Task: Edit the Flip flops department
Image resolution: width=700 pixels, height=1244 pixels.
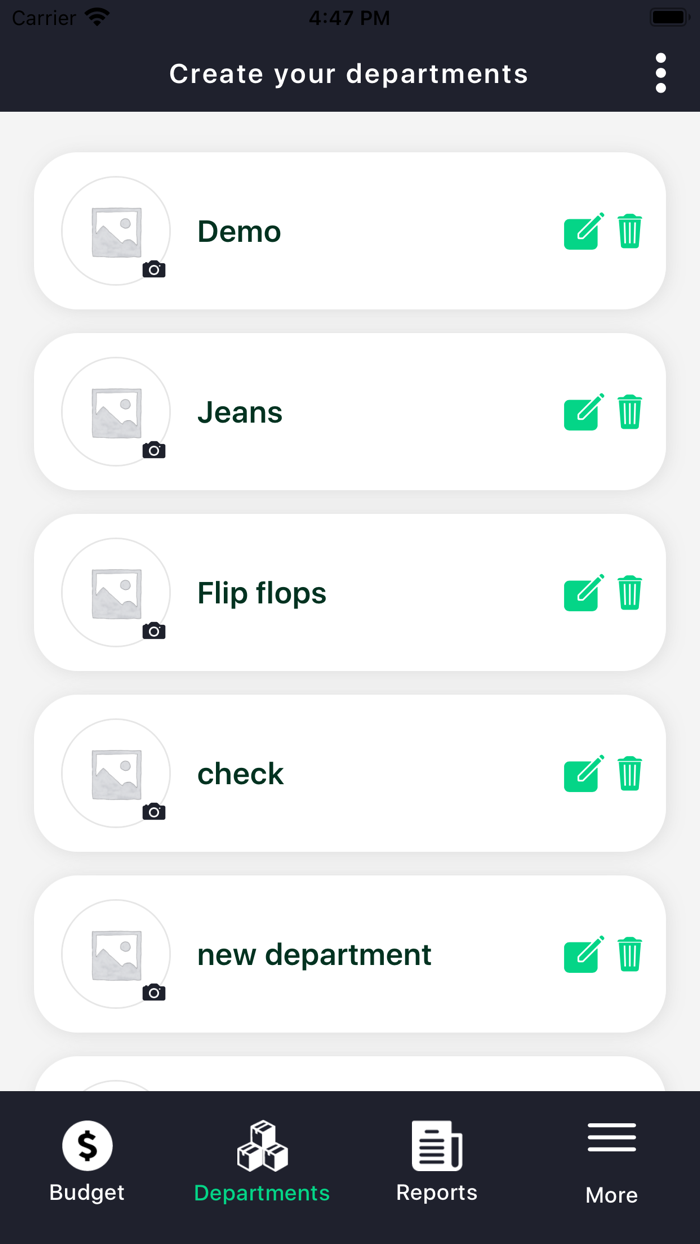Action: tap(584, 593)
